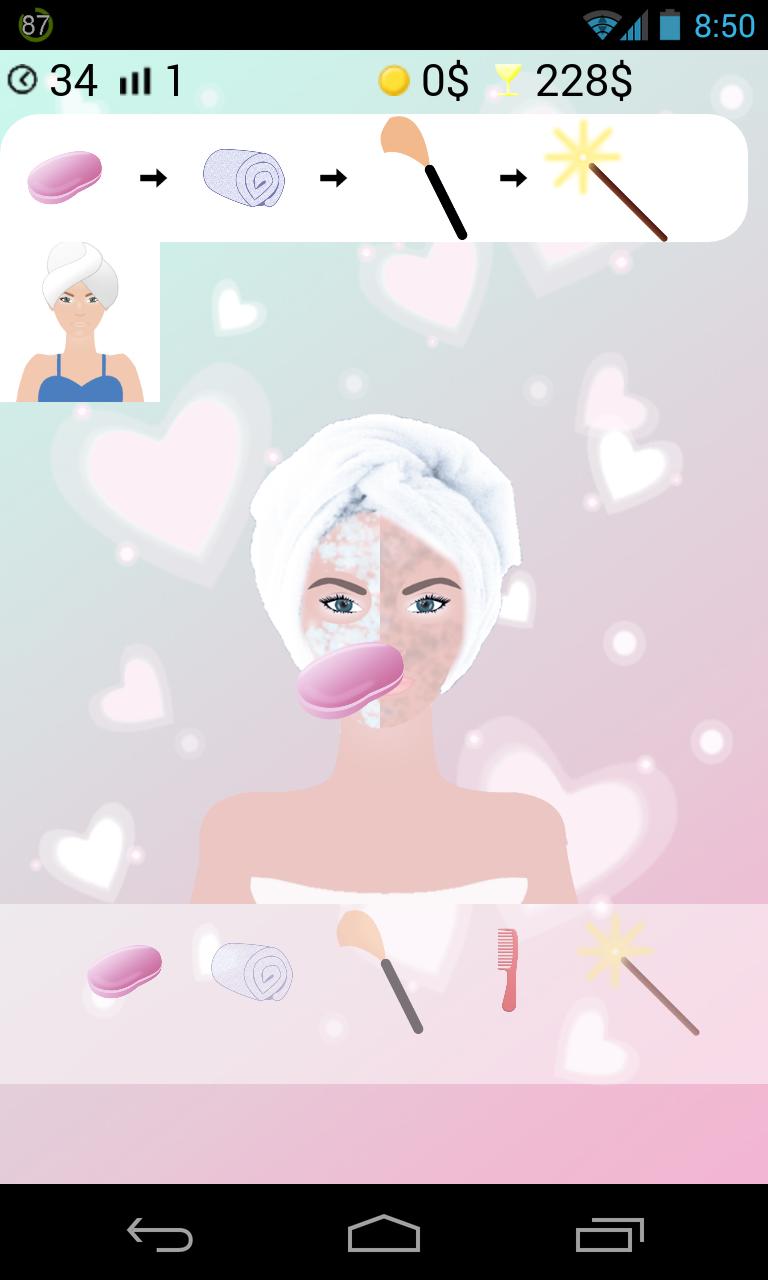This screenshot has width=768, height=1280.
Task: Select the pink soap tool
Action: pyautogui.click(x=125, y=968)
